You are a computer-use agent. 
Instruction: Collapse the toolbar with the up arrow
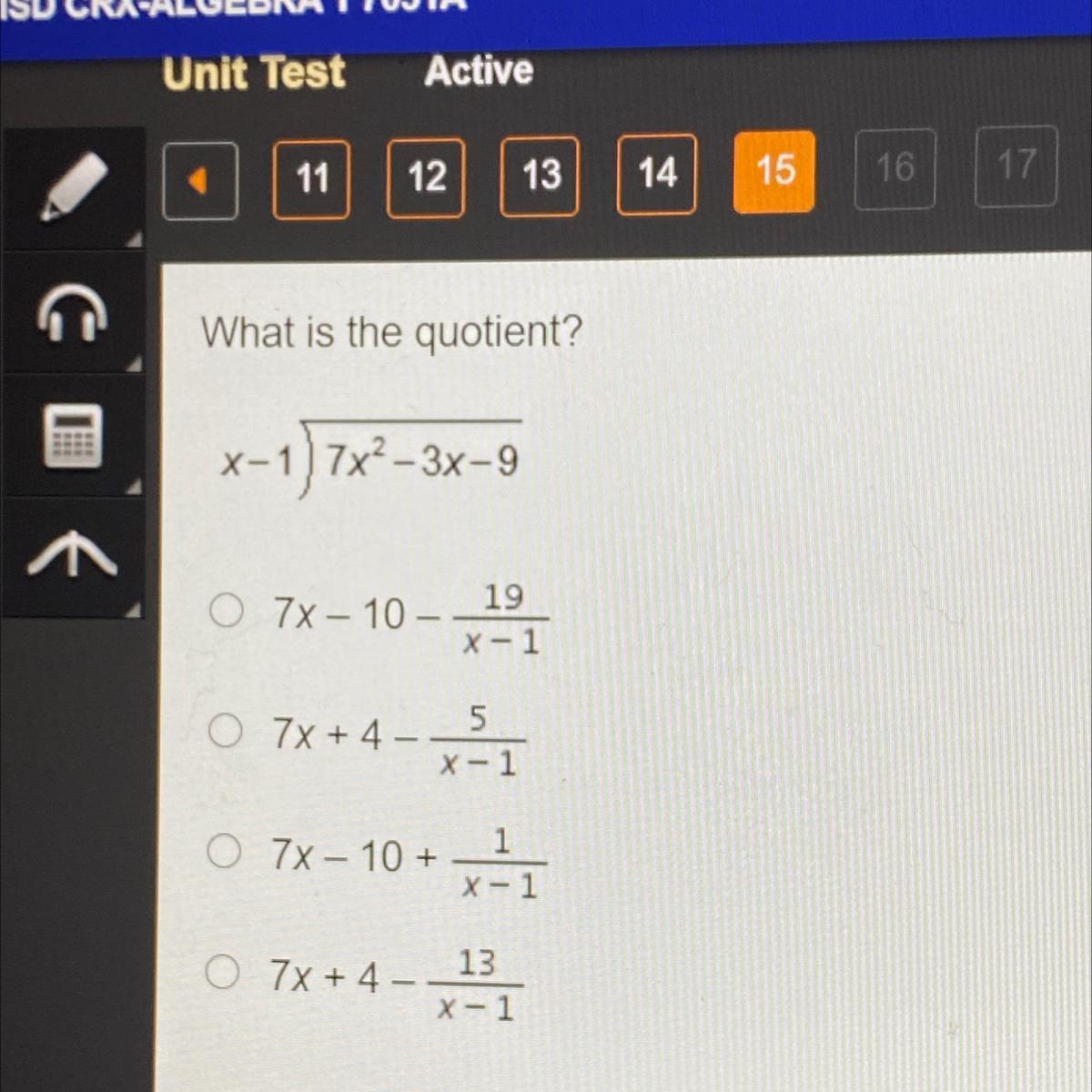(73, 557)
